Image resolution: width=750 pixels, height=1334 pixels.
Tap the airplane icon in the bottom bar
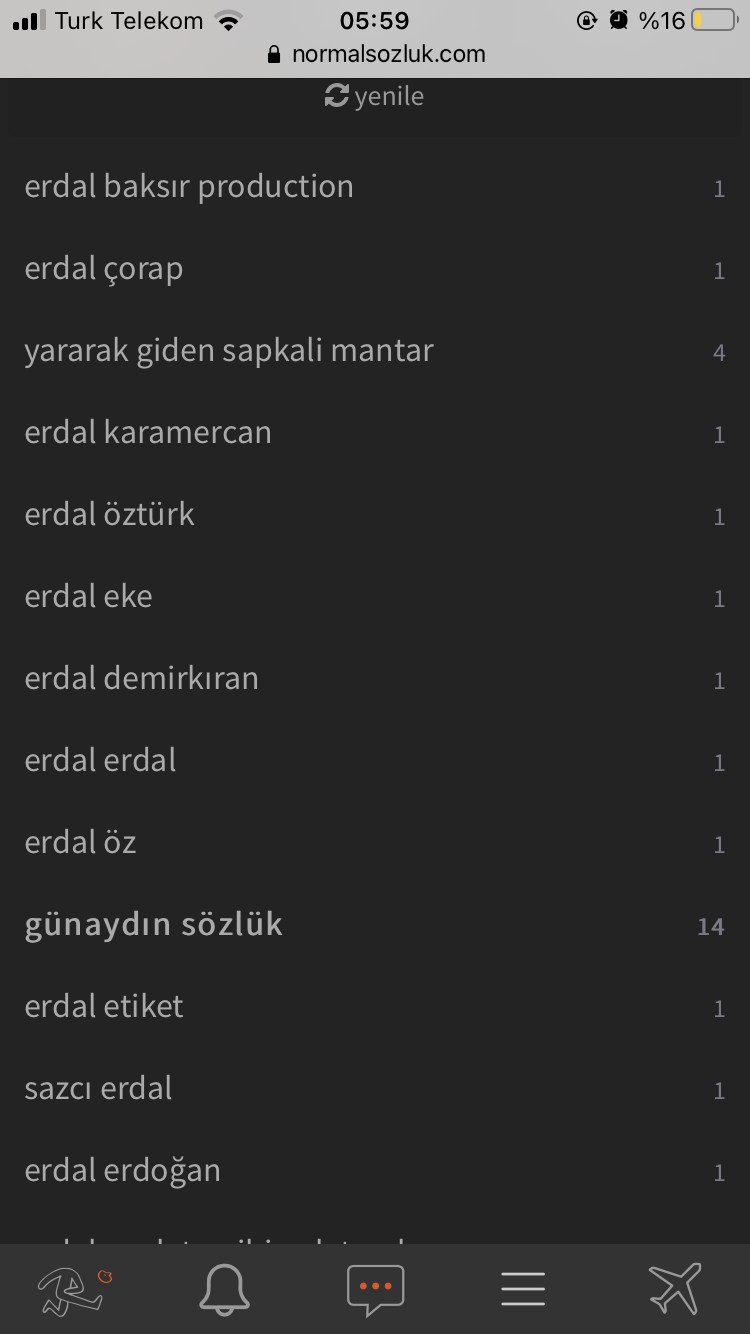(674, 1289)
